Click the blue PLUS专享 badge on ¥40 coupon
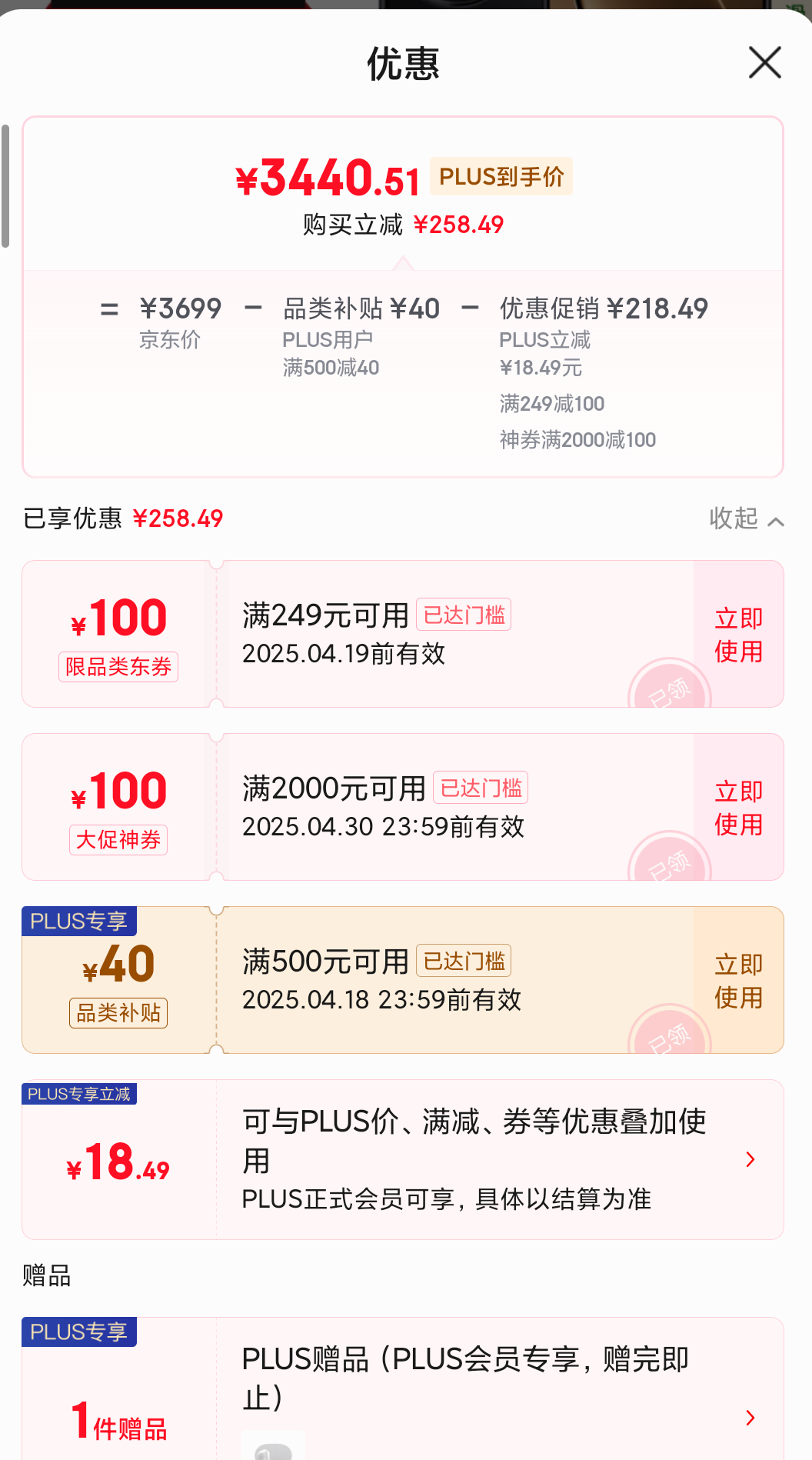The width and height of the screenshot is (812, 1460). [79, 921]
